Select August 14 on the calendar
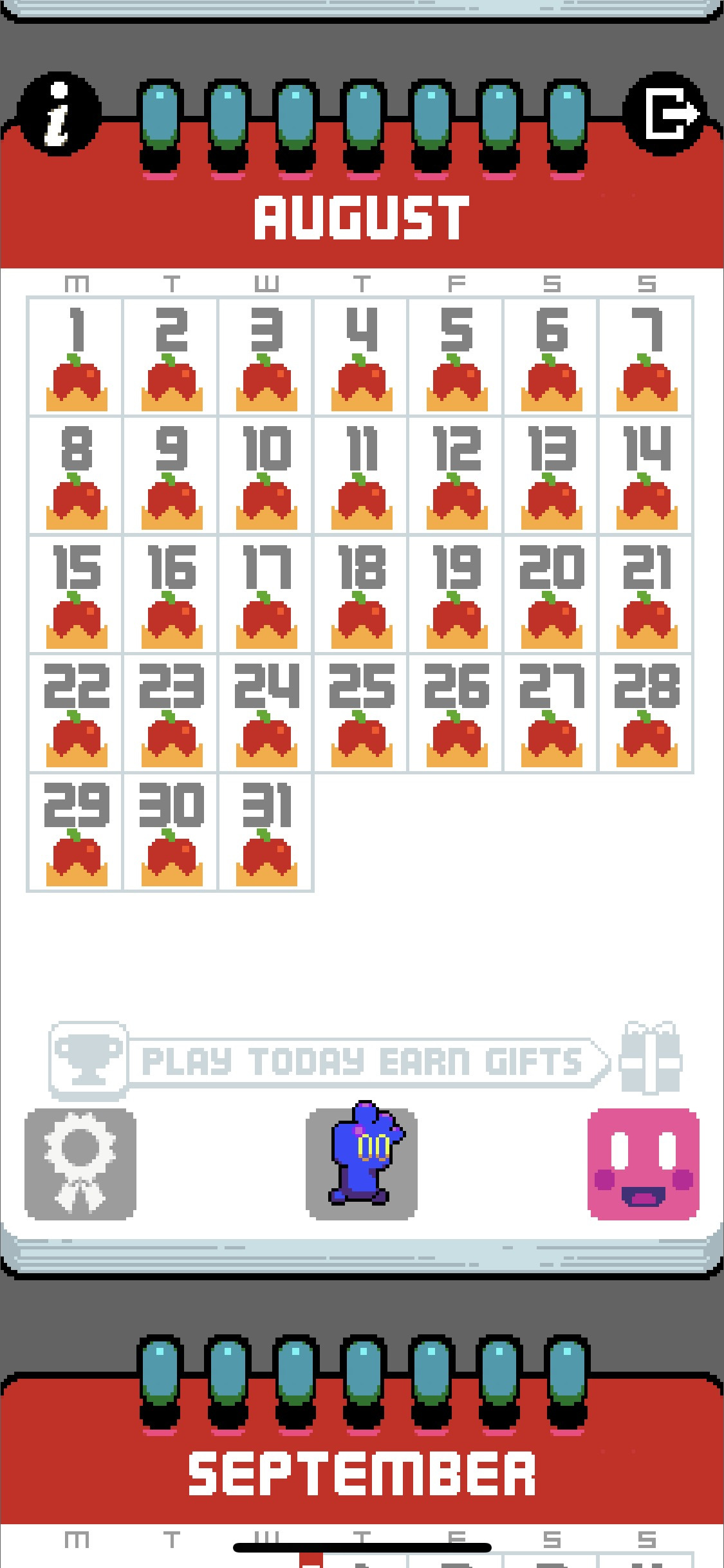 coord(646,476)
